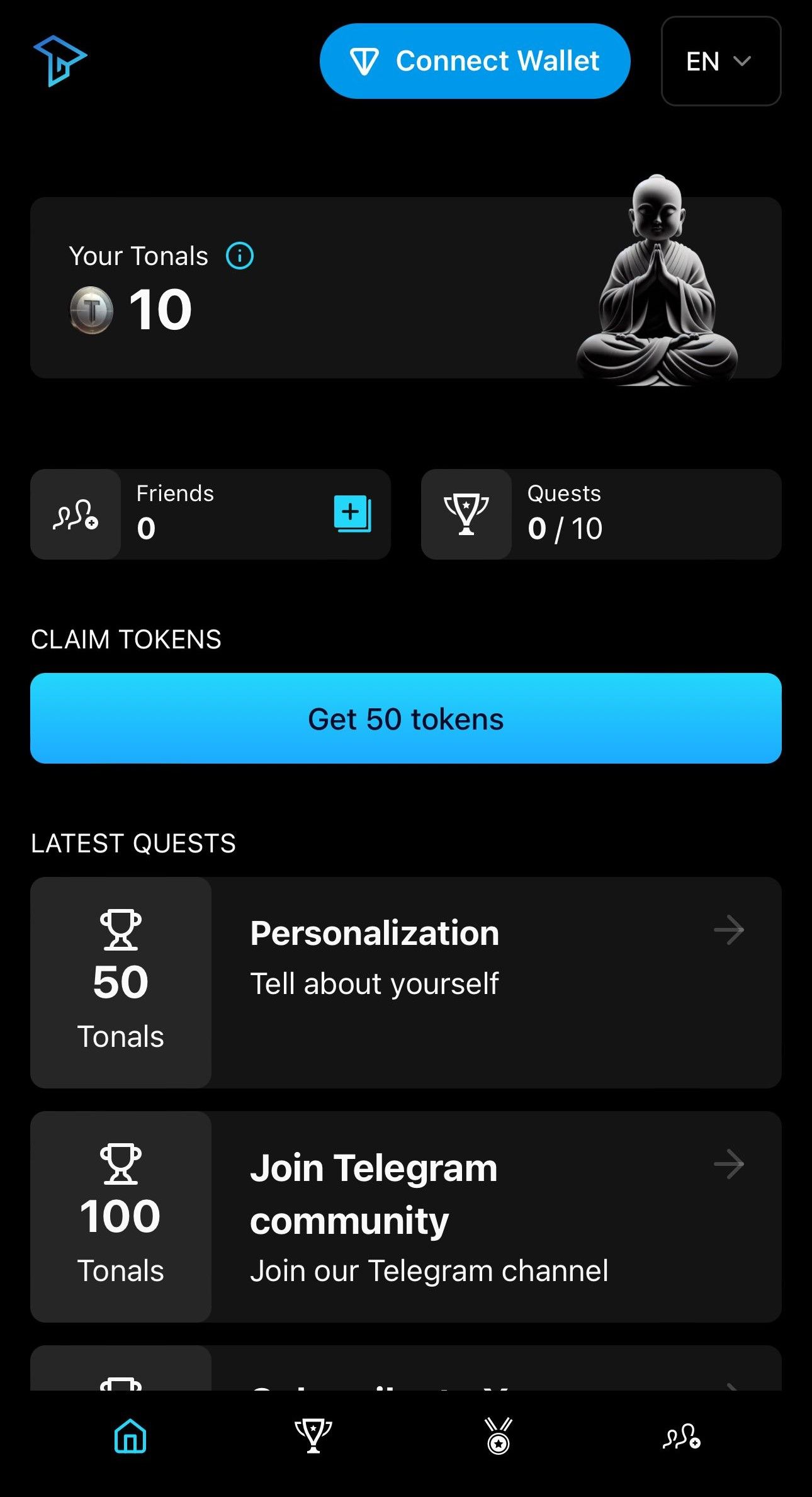Open the app logo icon top left
This screenshot has height=1497, width=812.
point(61,60)
